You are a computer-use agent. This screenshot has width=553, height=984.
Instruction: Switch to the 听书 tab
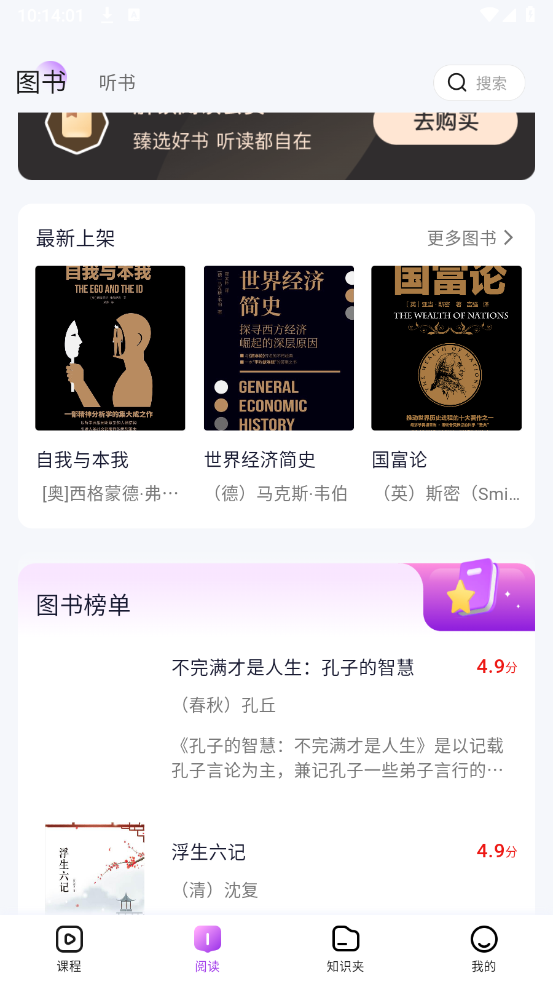(117, 83)
